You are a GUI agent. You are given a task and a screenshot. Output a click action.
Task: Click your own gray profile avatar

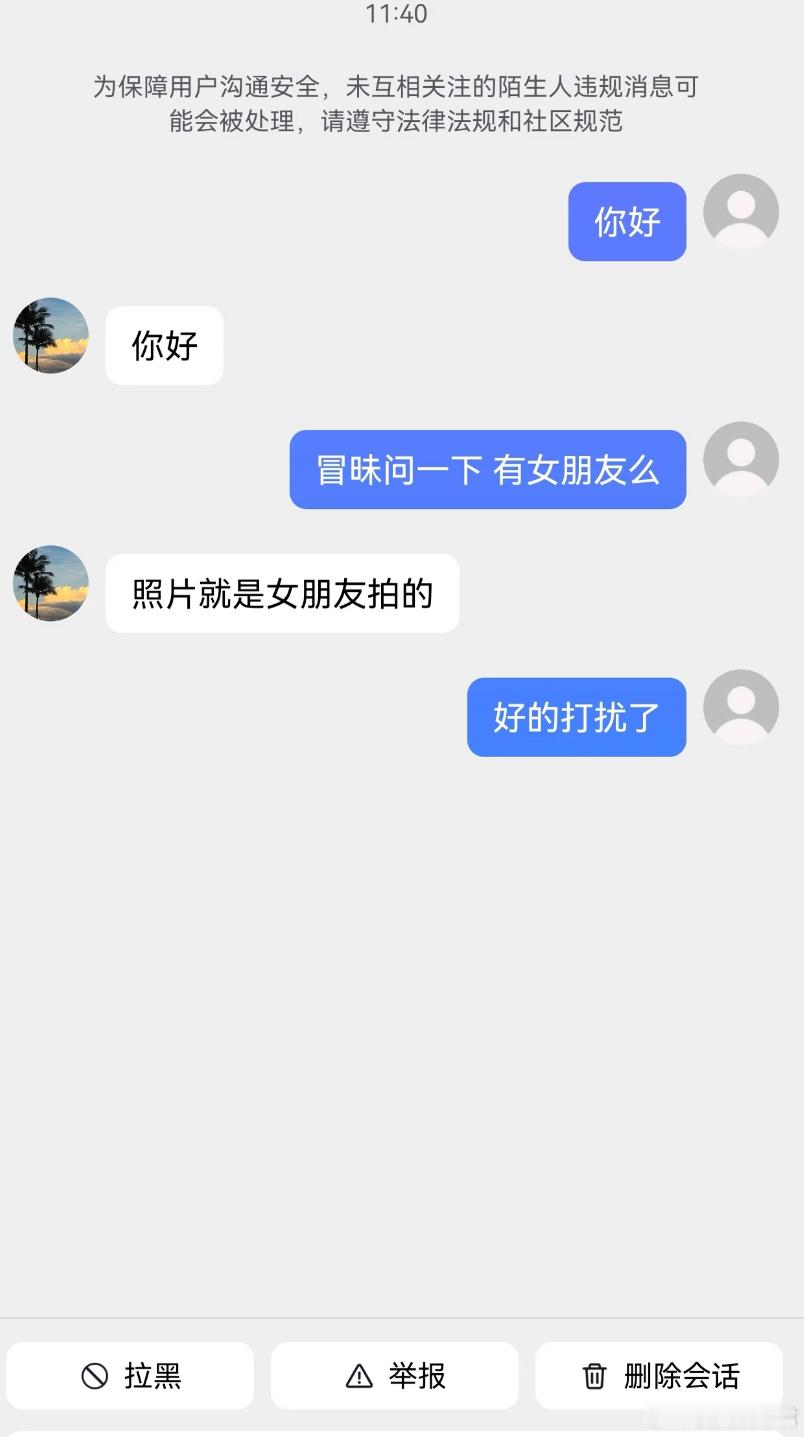[x=740, y=213]
